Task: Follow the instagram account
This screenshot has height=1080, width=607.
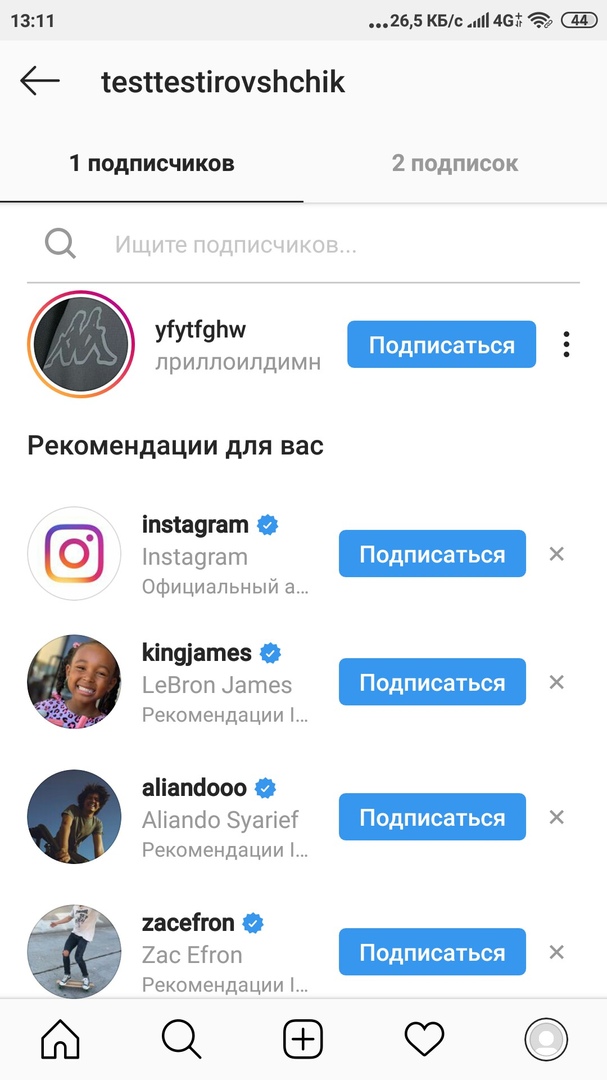Action: (x=432, y=554)
